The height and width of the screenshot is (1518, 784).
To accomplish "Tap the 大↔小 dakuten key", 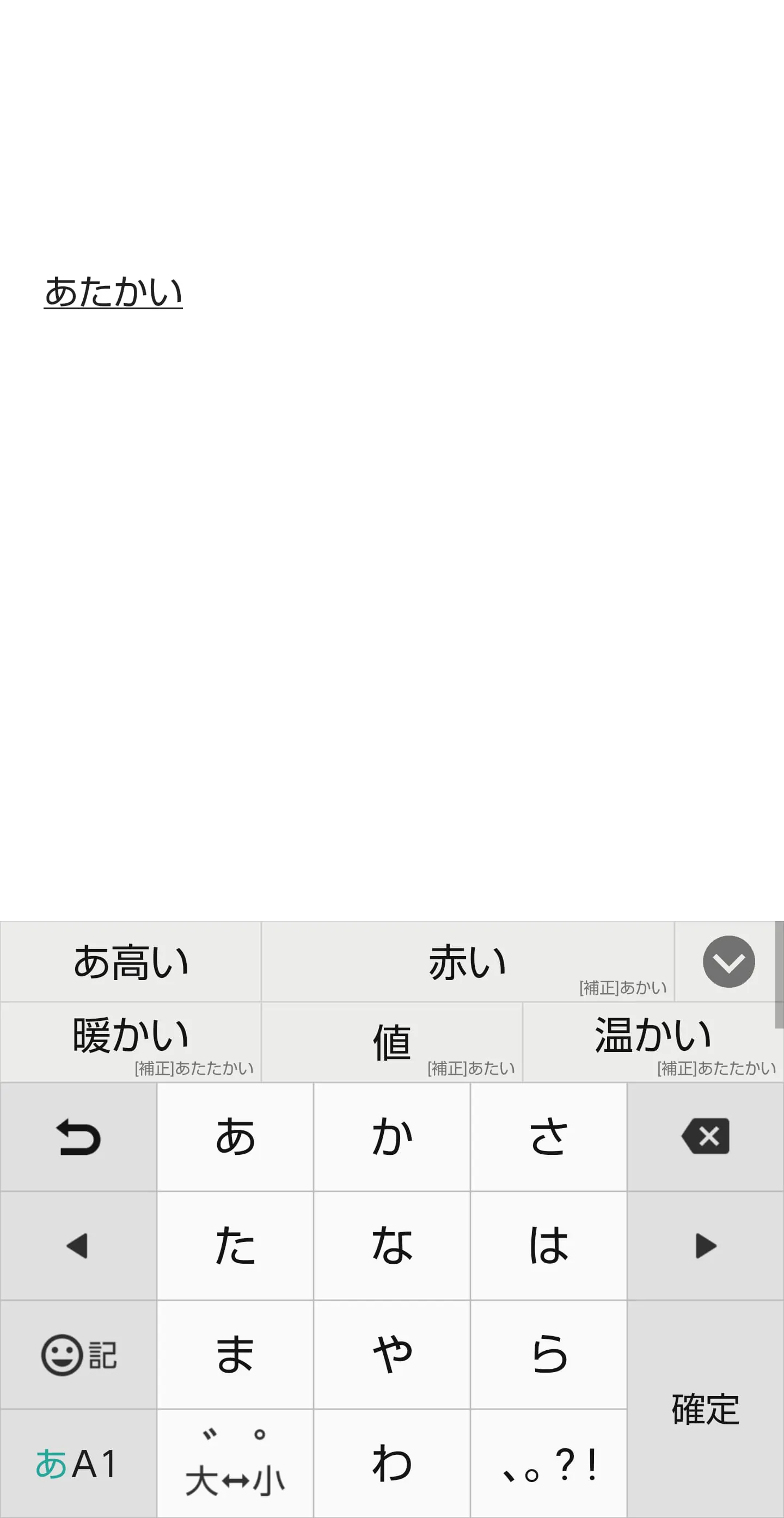I will pos(235,1464).
